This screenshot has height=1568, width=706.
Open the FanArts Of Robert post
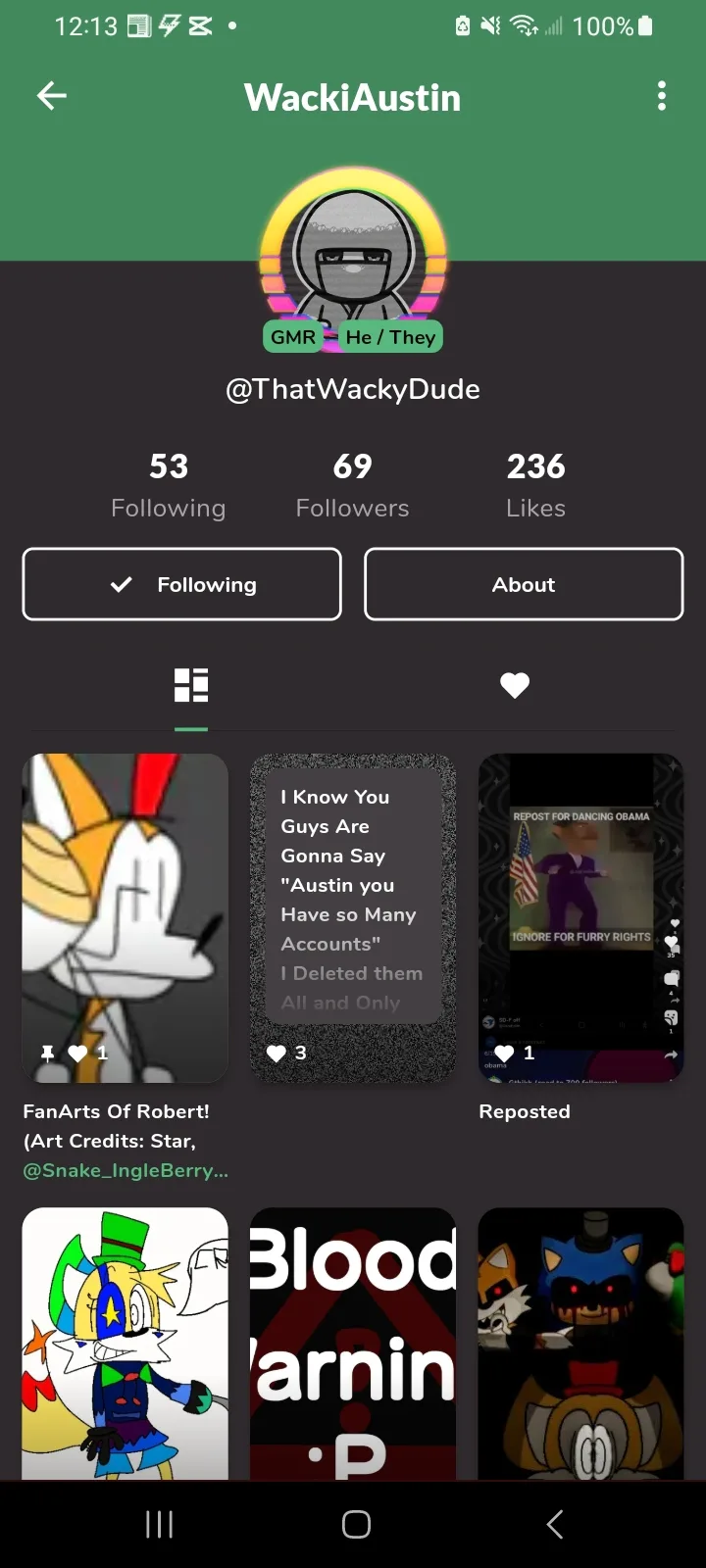click(126, 917)
